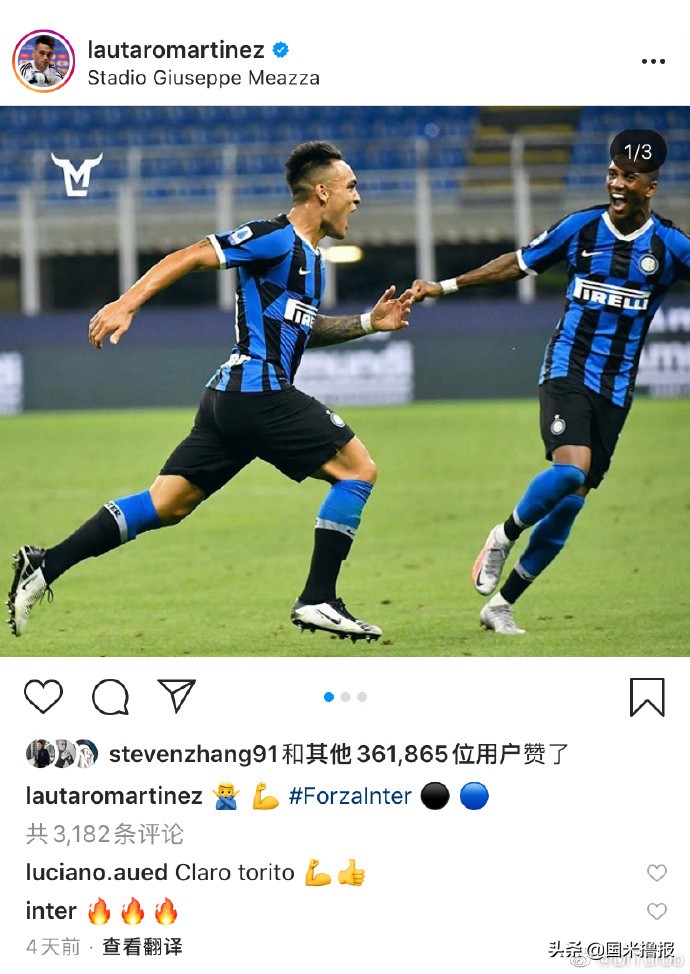Open lautaromartinez username in post header
This screenshot has width=690, height=974.
(176, 49)
